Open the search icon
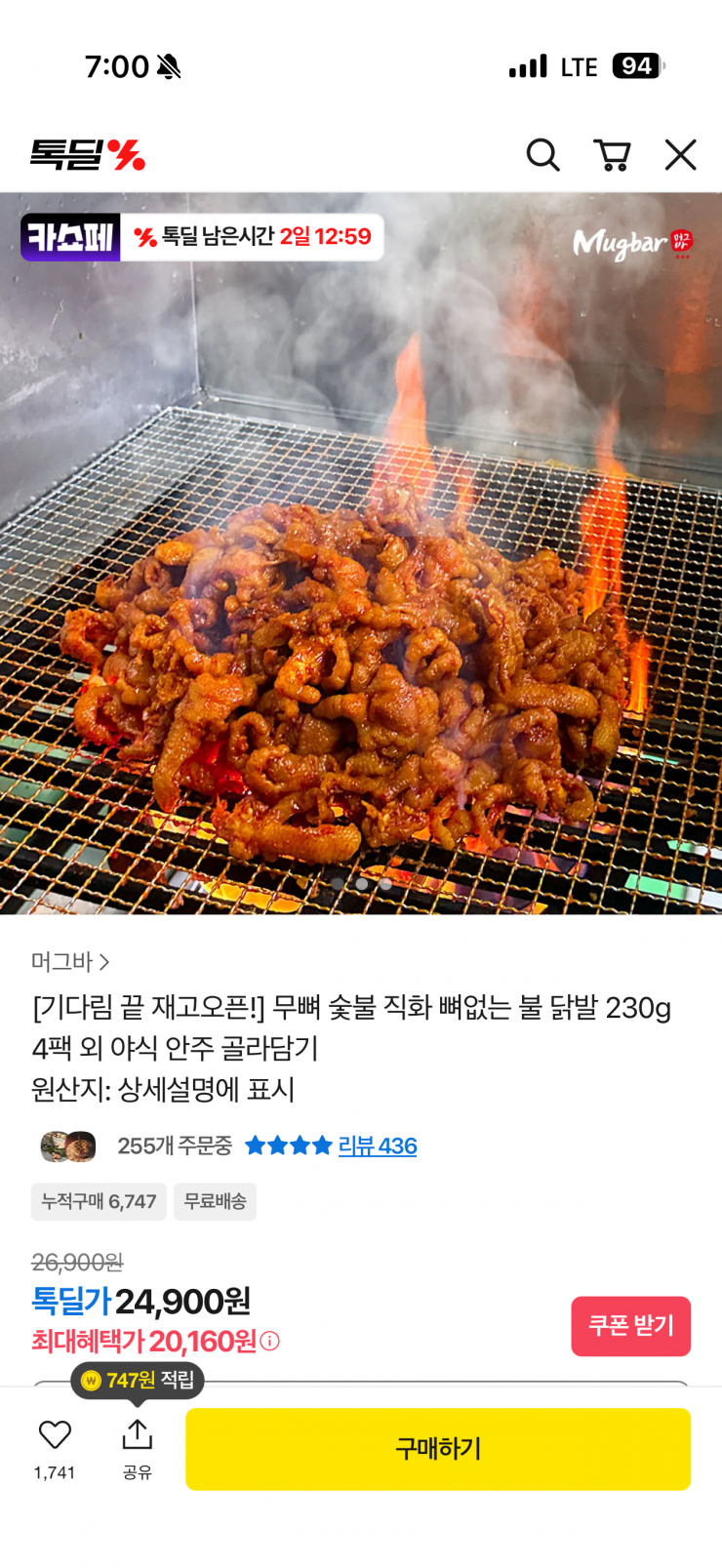Viewport: 722px width, 1568px height. click(x=542, y=155)
